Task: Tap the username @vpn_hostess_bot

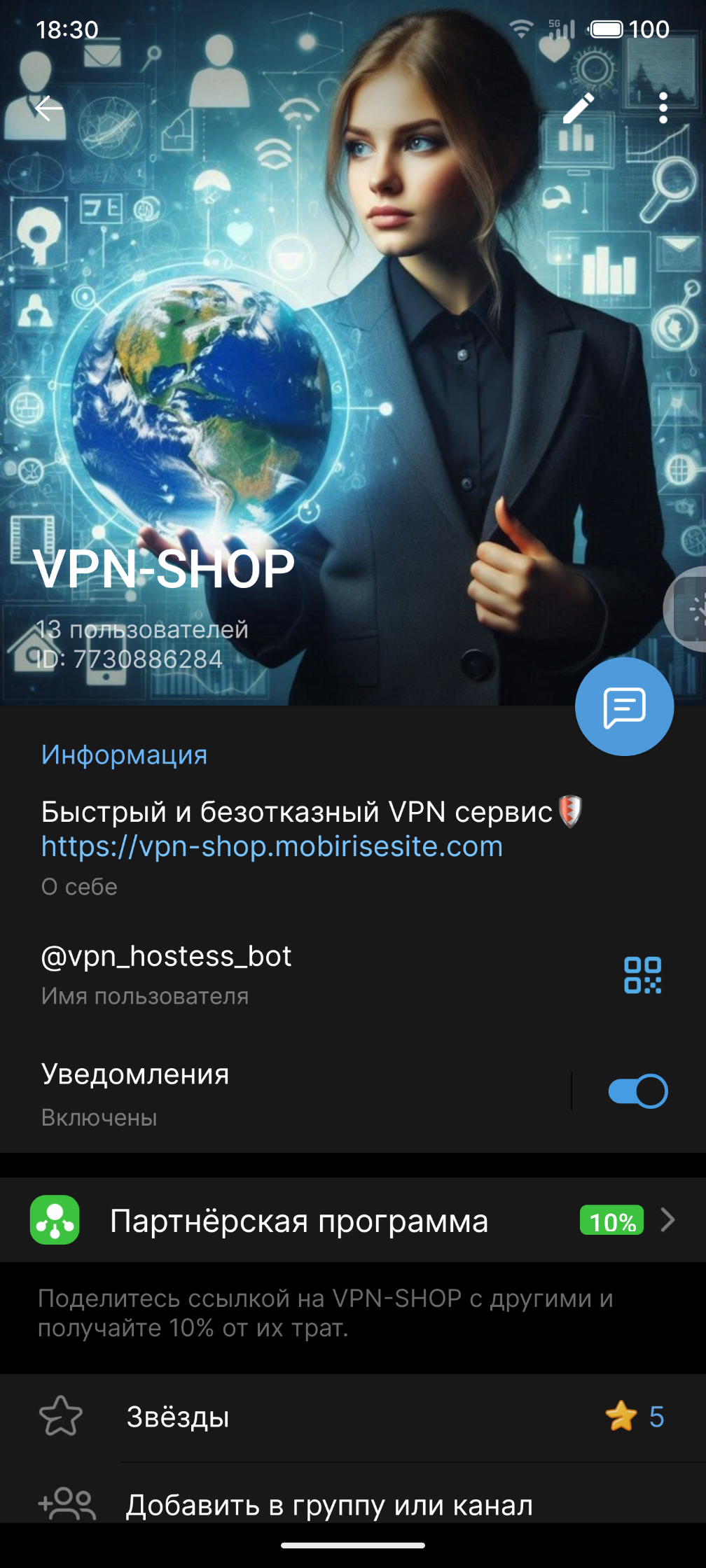Action: pos(165,956)
